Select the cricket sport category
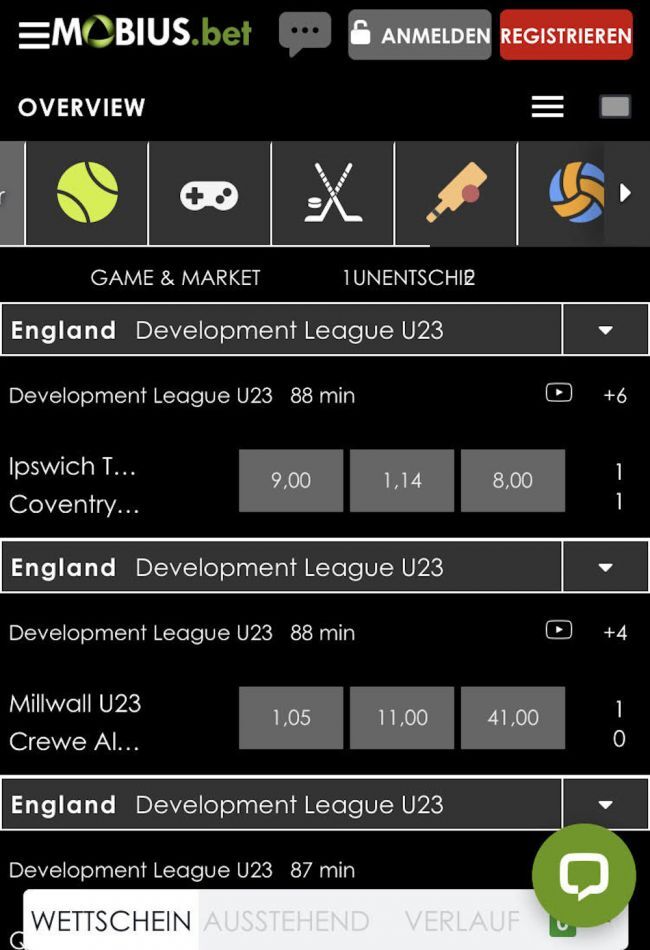Viewport: 650px width, 950px height. coord(456,193)
